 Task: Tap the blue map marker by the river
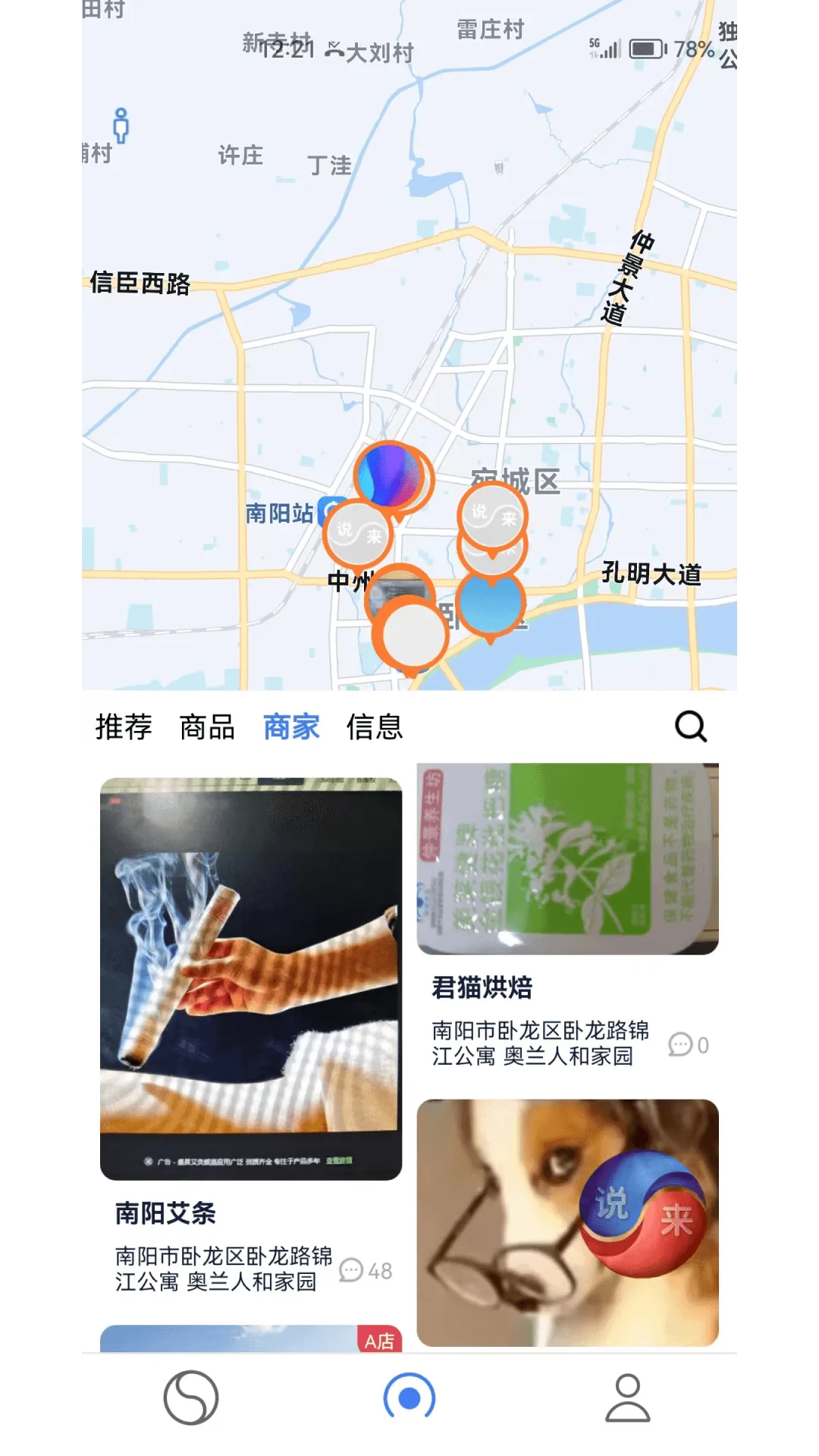click(x=491, y=603)
